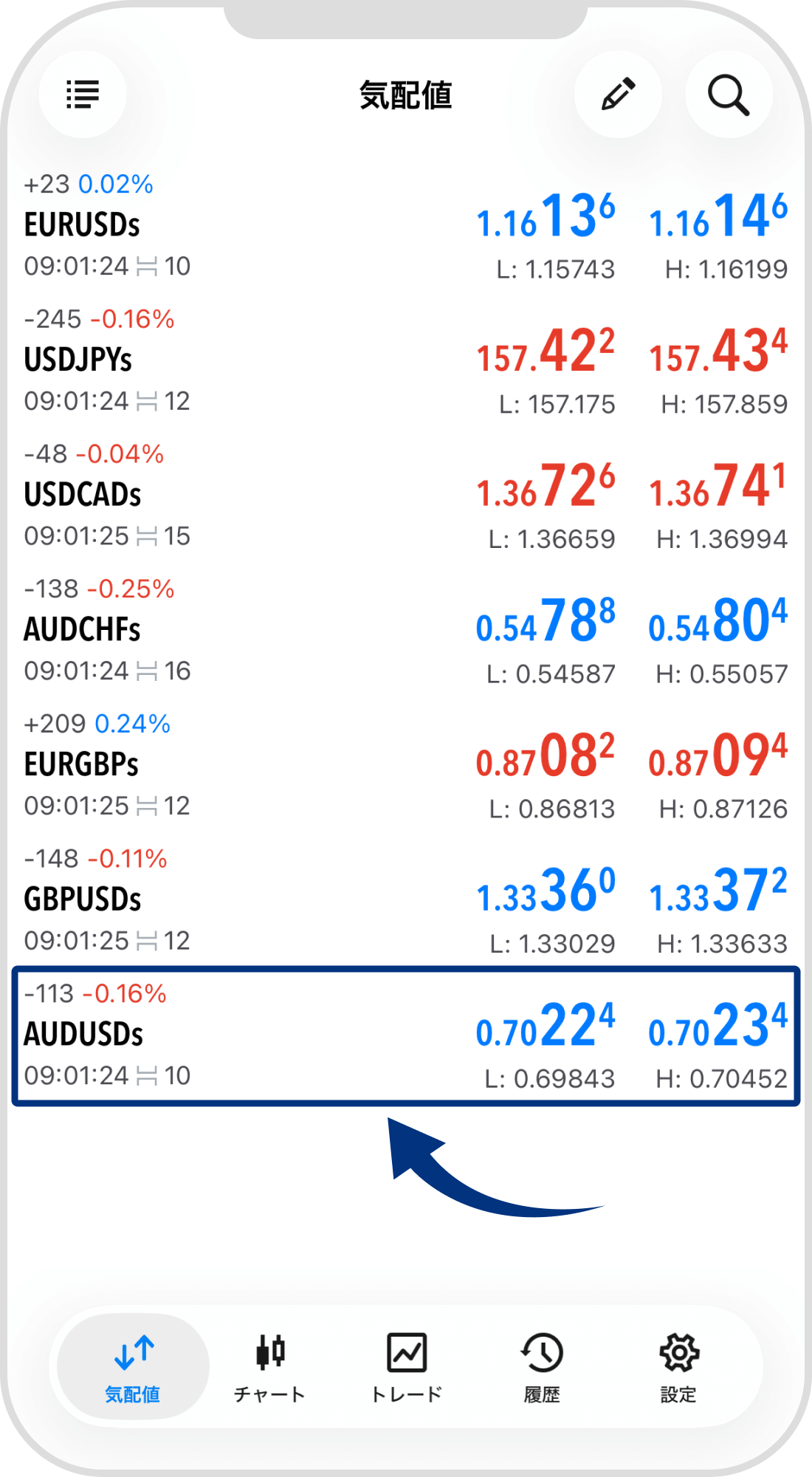Tap the pencil edit icon
The height and width of the screenshot is (1477, 812).
point(618,95)
